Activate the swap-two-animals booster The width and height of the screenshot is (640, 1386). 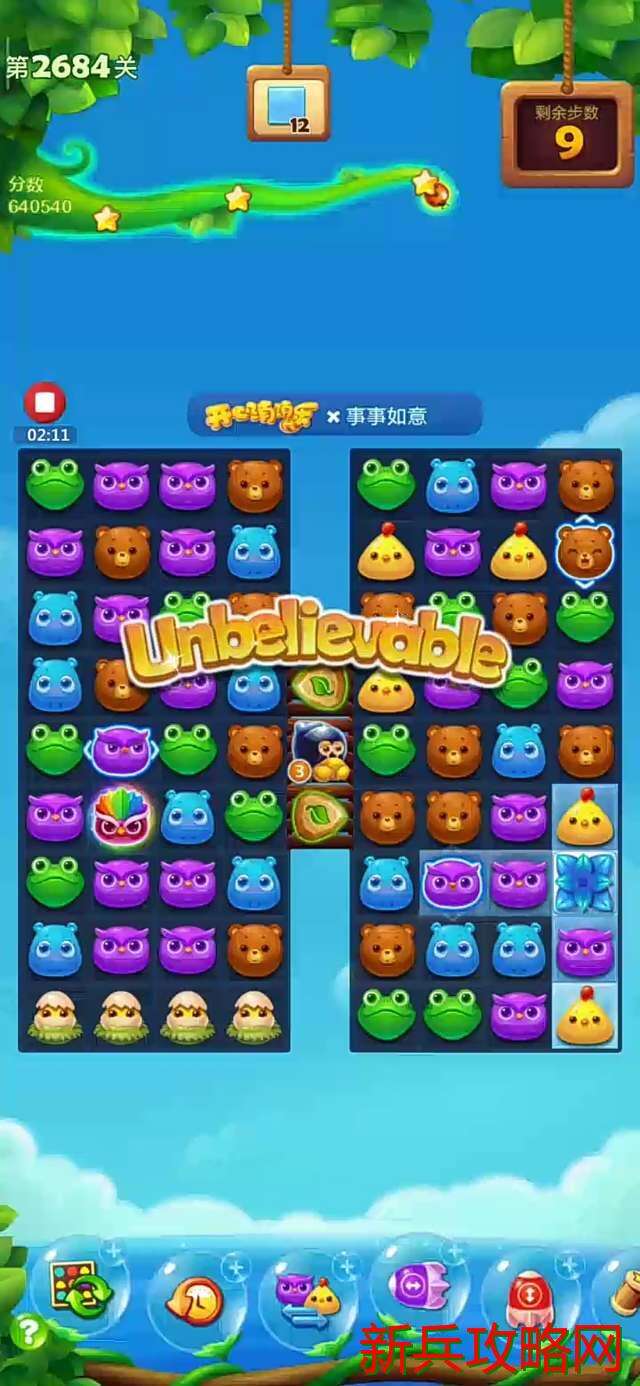point(308,1298)
